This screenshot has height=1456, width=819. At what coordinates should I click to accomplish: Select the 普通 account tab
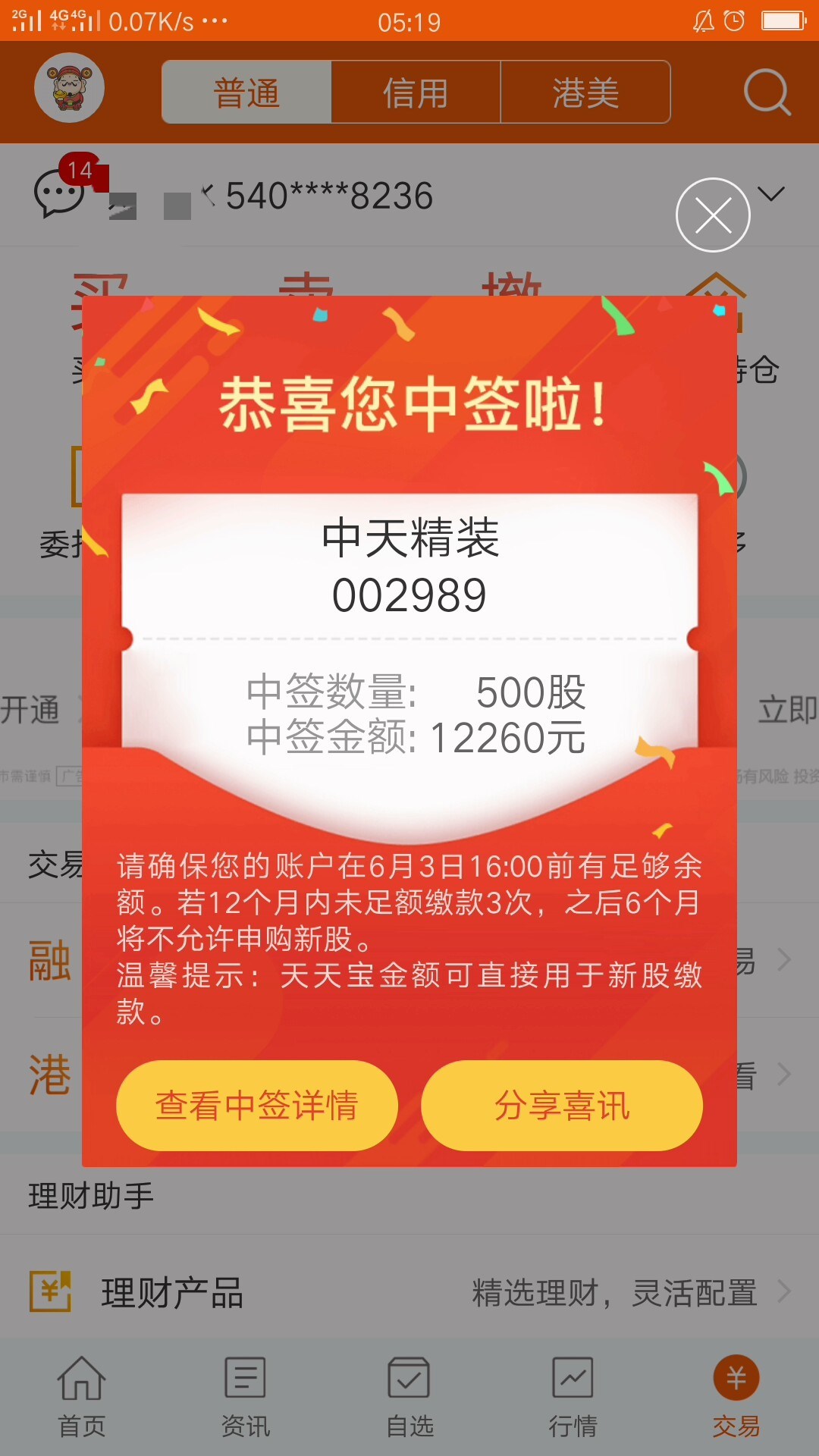(x=246, y=93)
